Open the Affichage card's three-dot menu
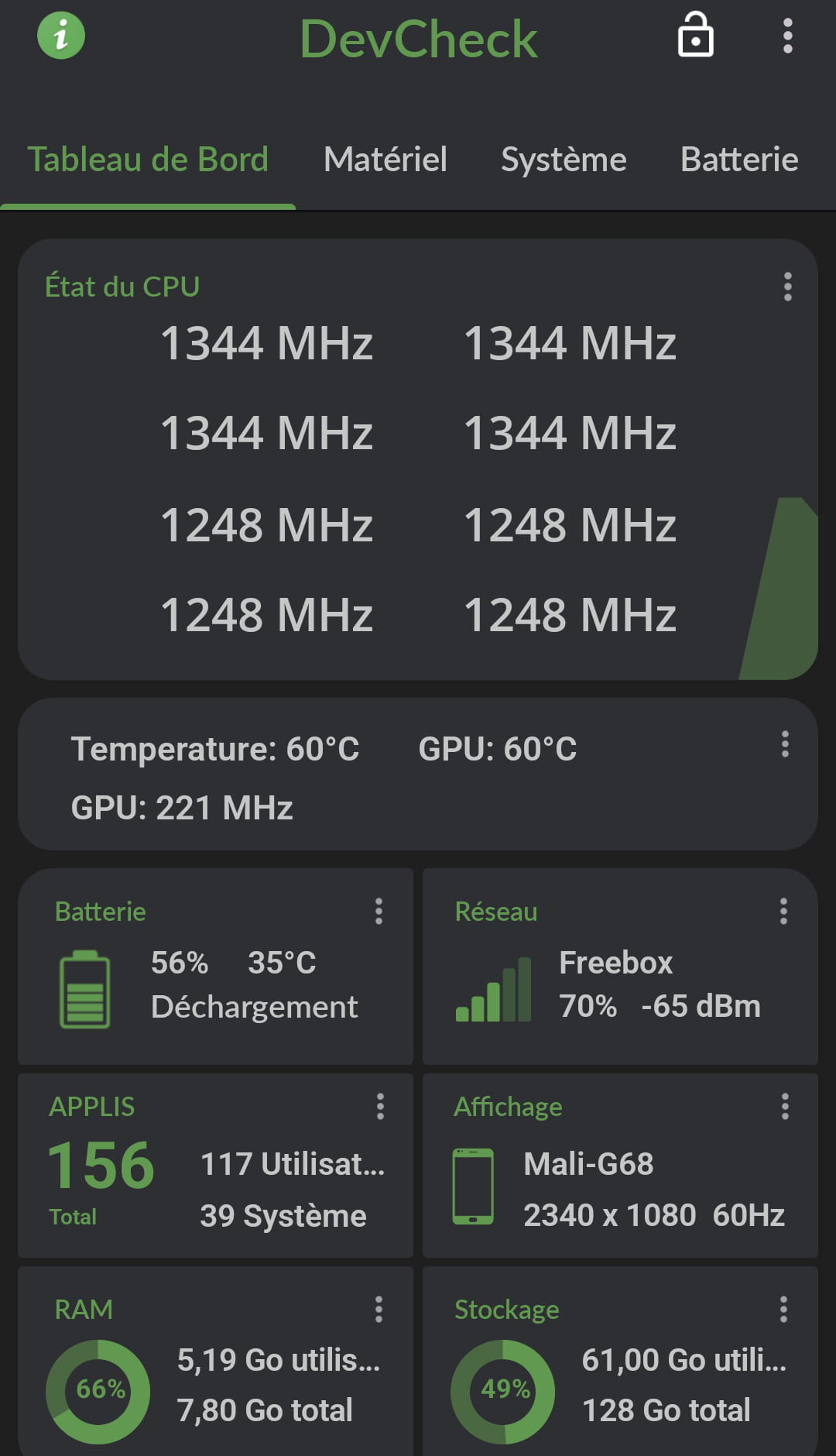 (x=785, y=1107)
